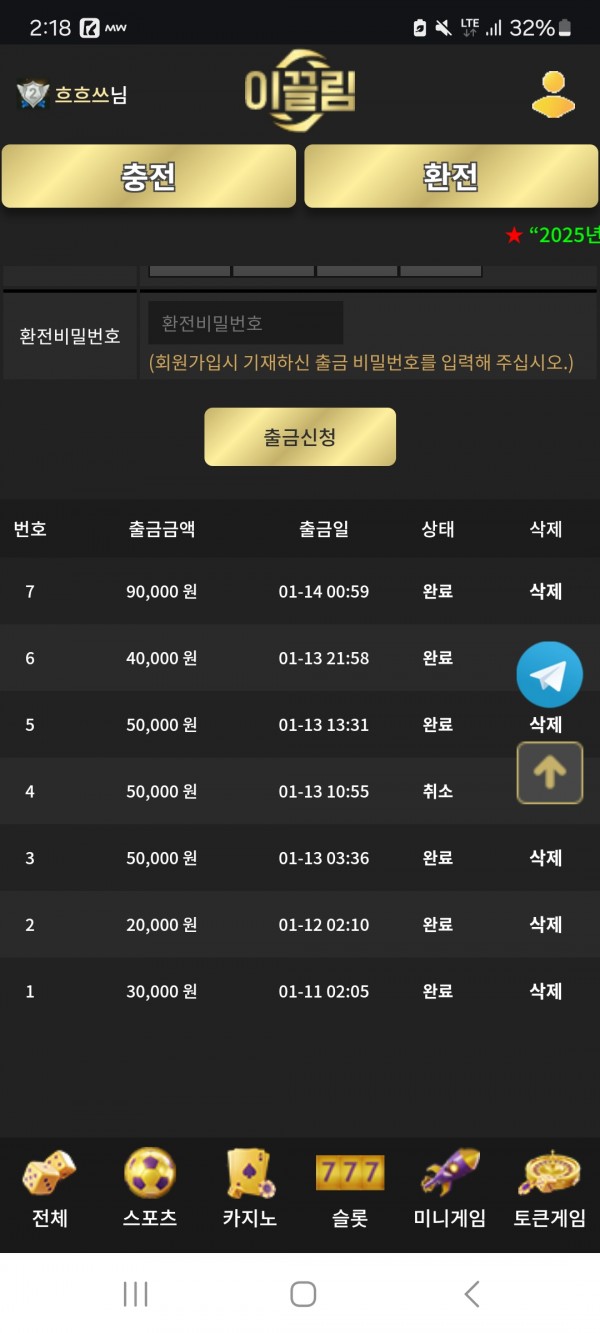Switch to the 스포츠 tab
Image resolution: width=600 pixels, height=1333 pixels.
pyautogui.click(x=150, y=1188)
